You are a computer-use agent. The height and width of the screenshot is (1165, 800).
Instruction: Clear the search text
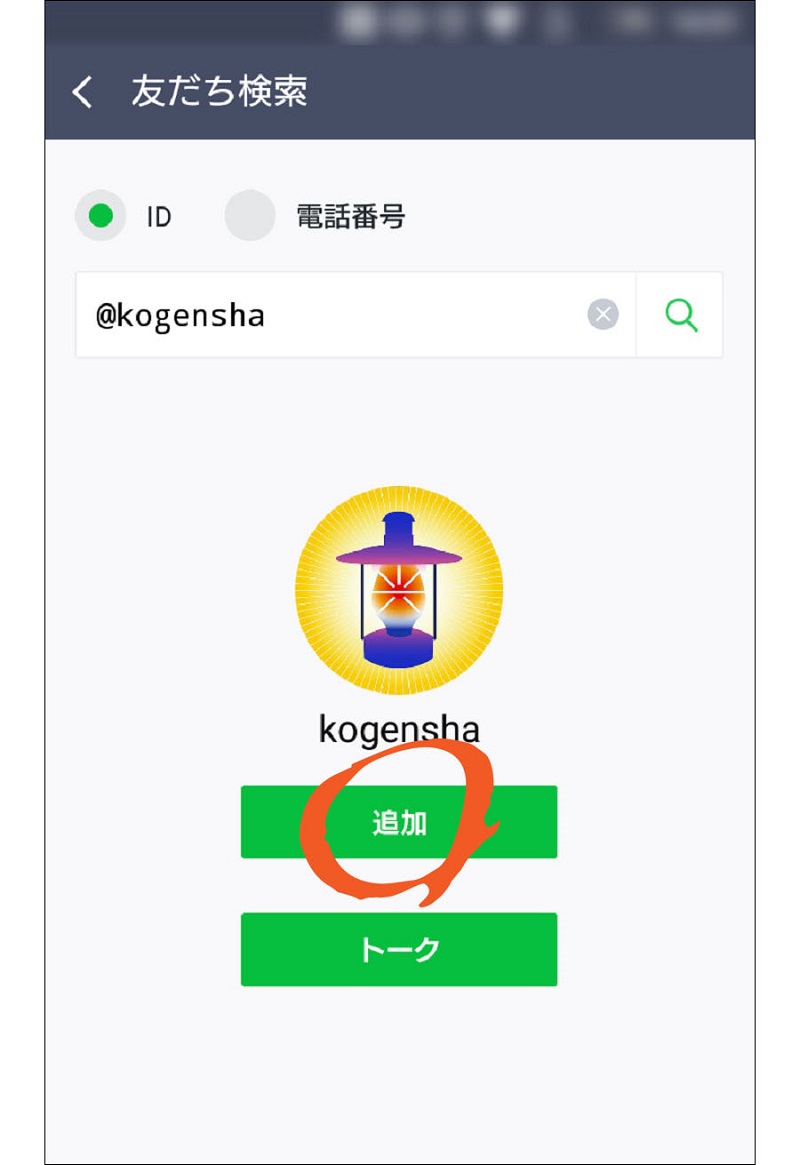pyautogui.click(x=602, y=315)
